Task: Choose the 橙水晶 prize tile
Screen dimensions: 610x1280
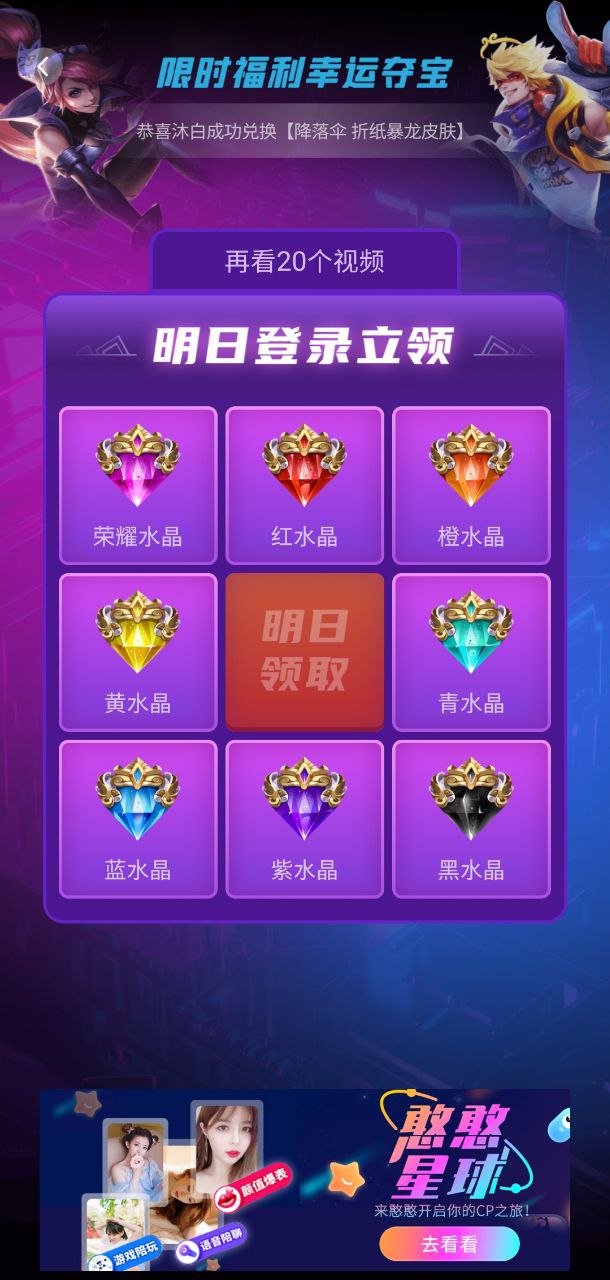Action: tap(471, 486)
